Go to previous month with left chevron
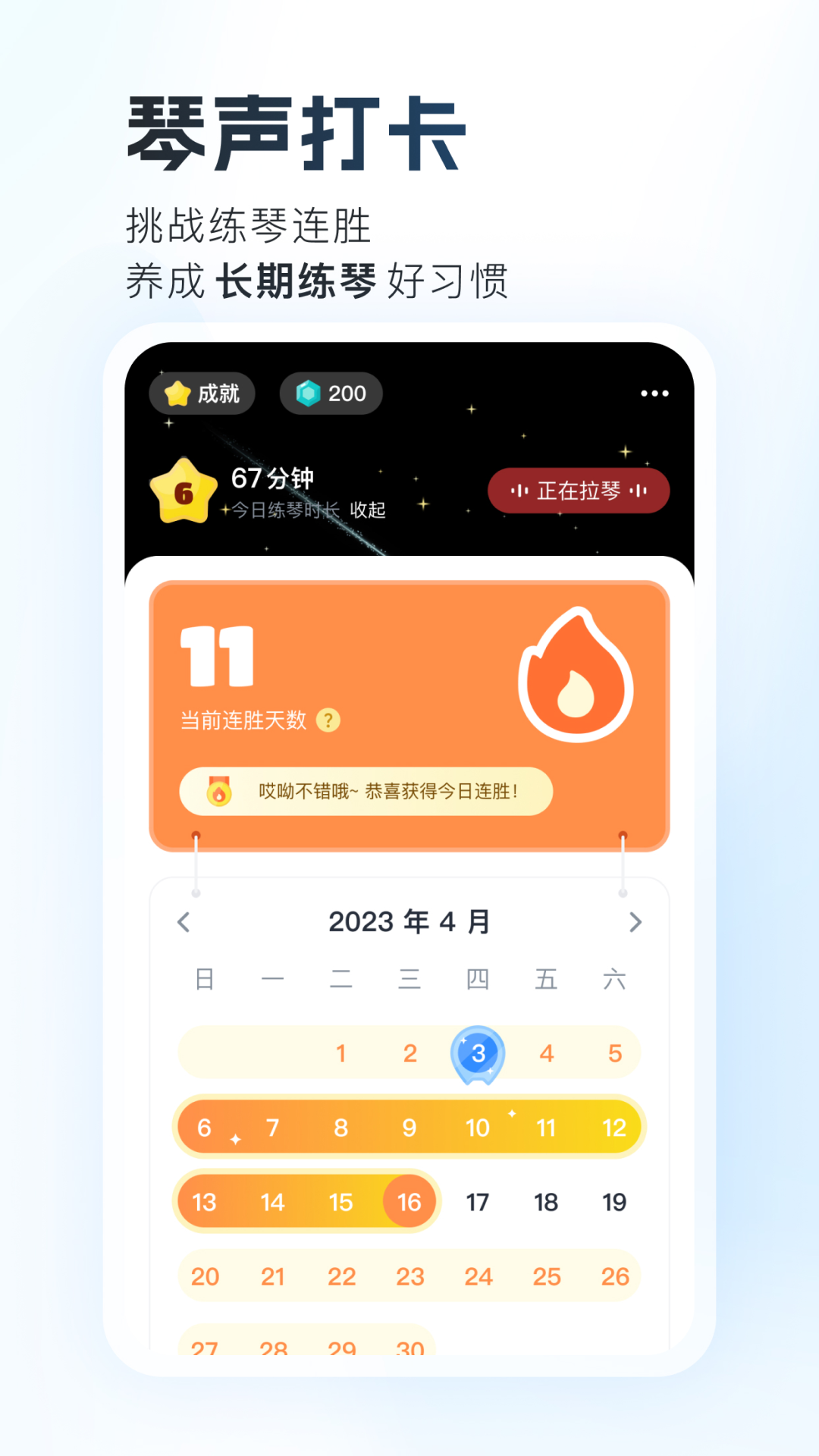819x1456 pixels. (x=182, y=921)
